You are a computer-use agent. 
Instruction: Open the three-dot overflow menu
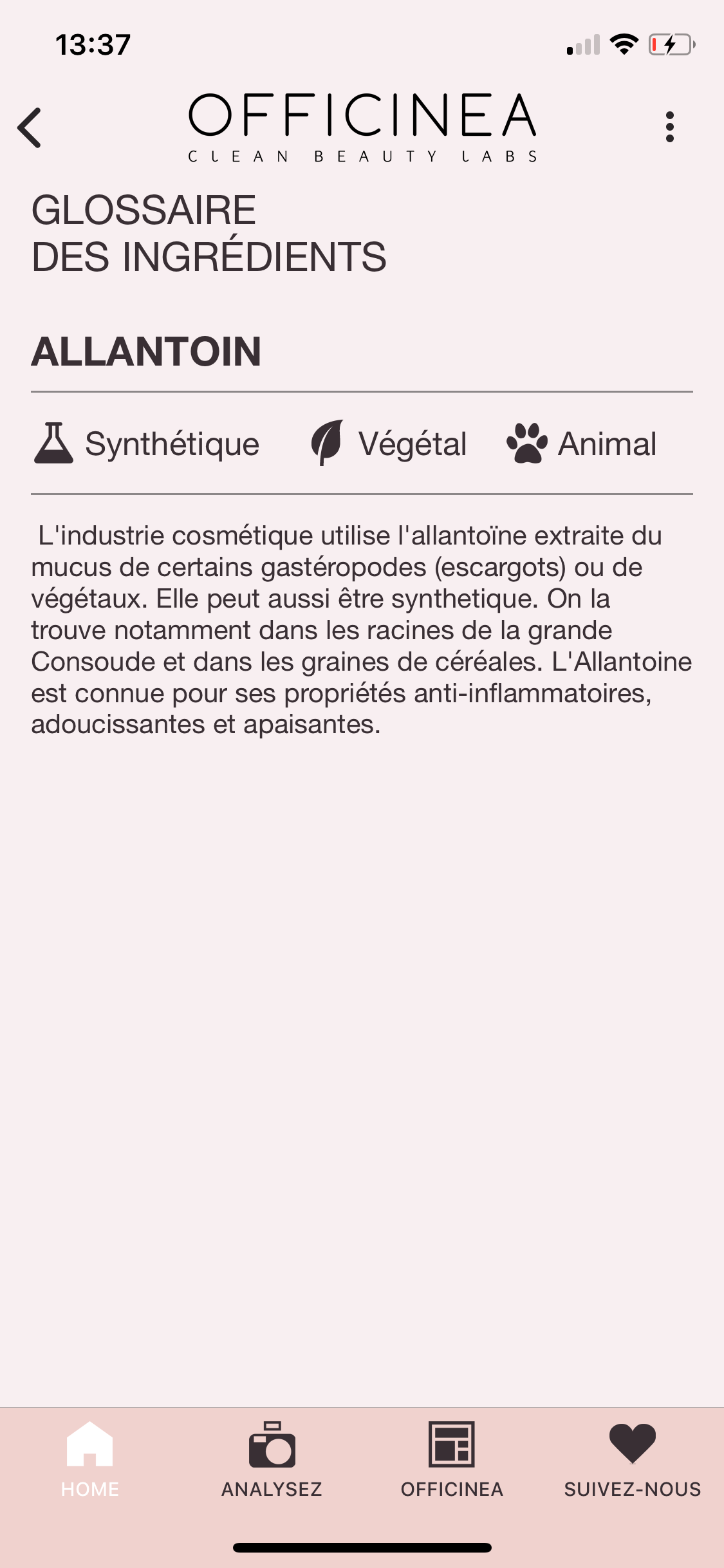click(x=670, y=127)
